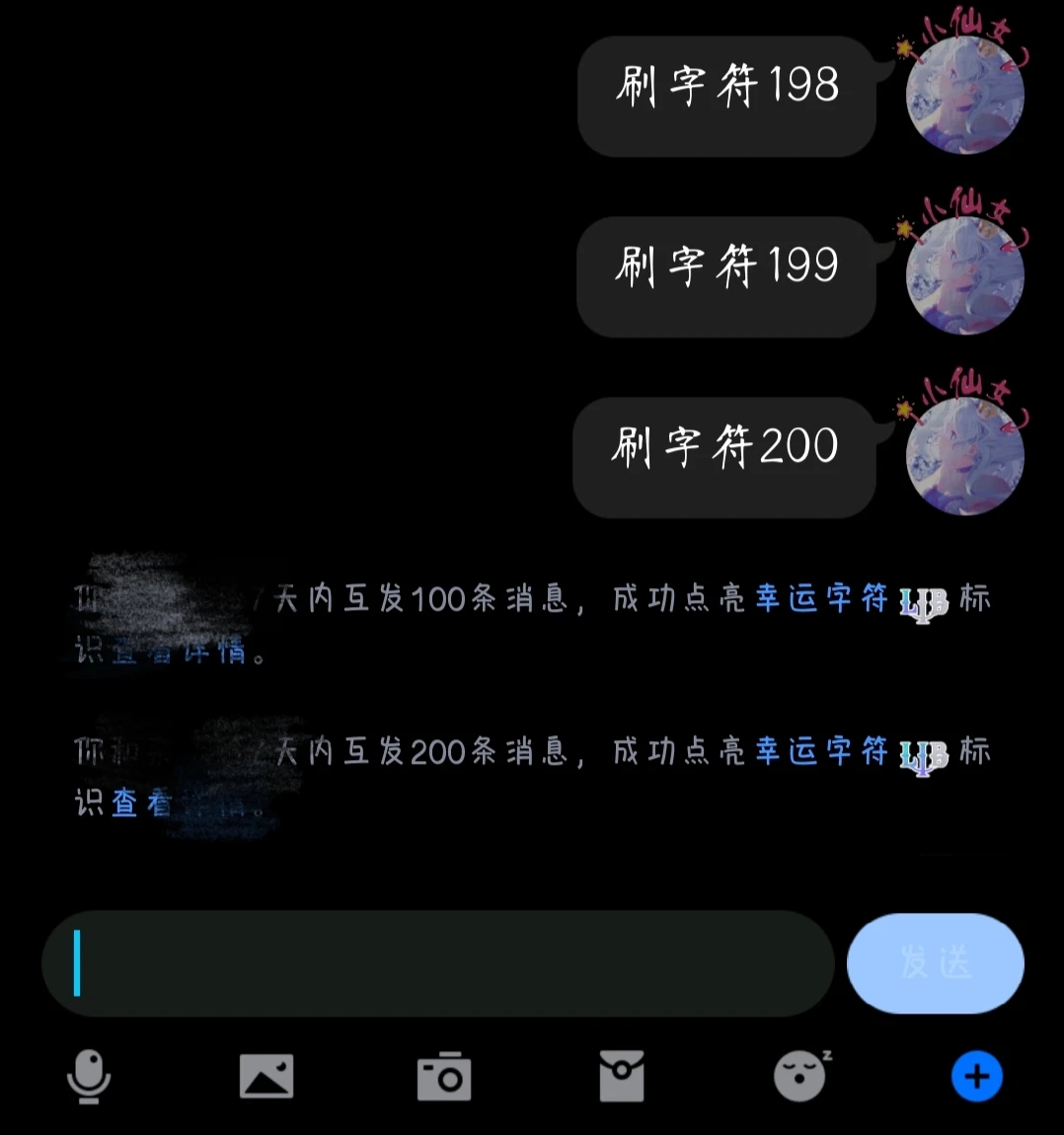
Task: Tap the message input field
Action: 439,963
